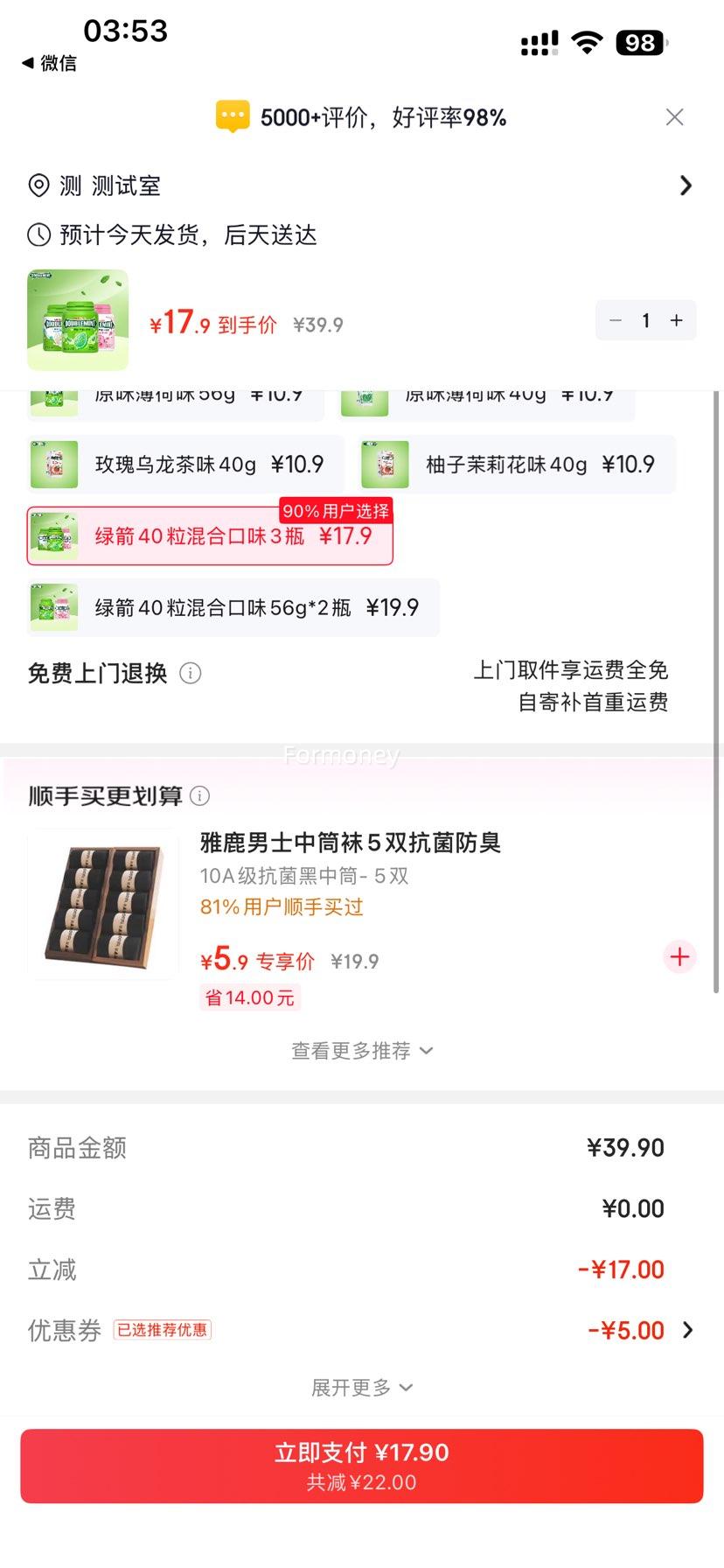
Task: Tap the info icon beside 免费上门退换
Action: click(x=191, y=673)
